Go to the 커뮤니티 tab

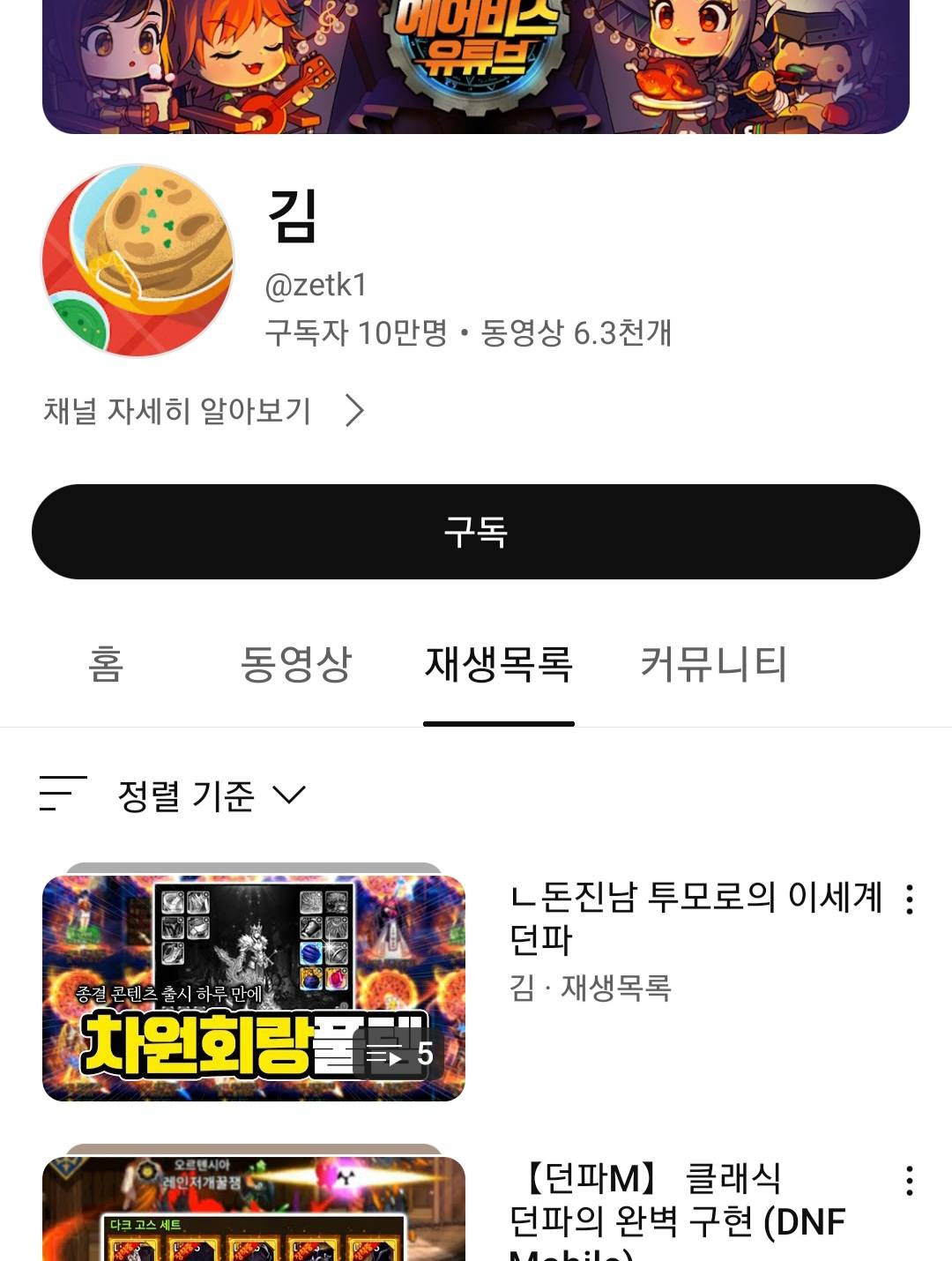(x=713, y=664)
